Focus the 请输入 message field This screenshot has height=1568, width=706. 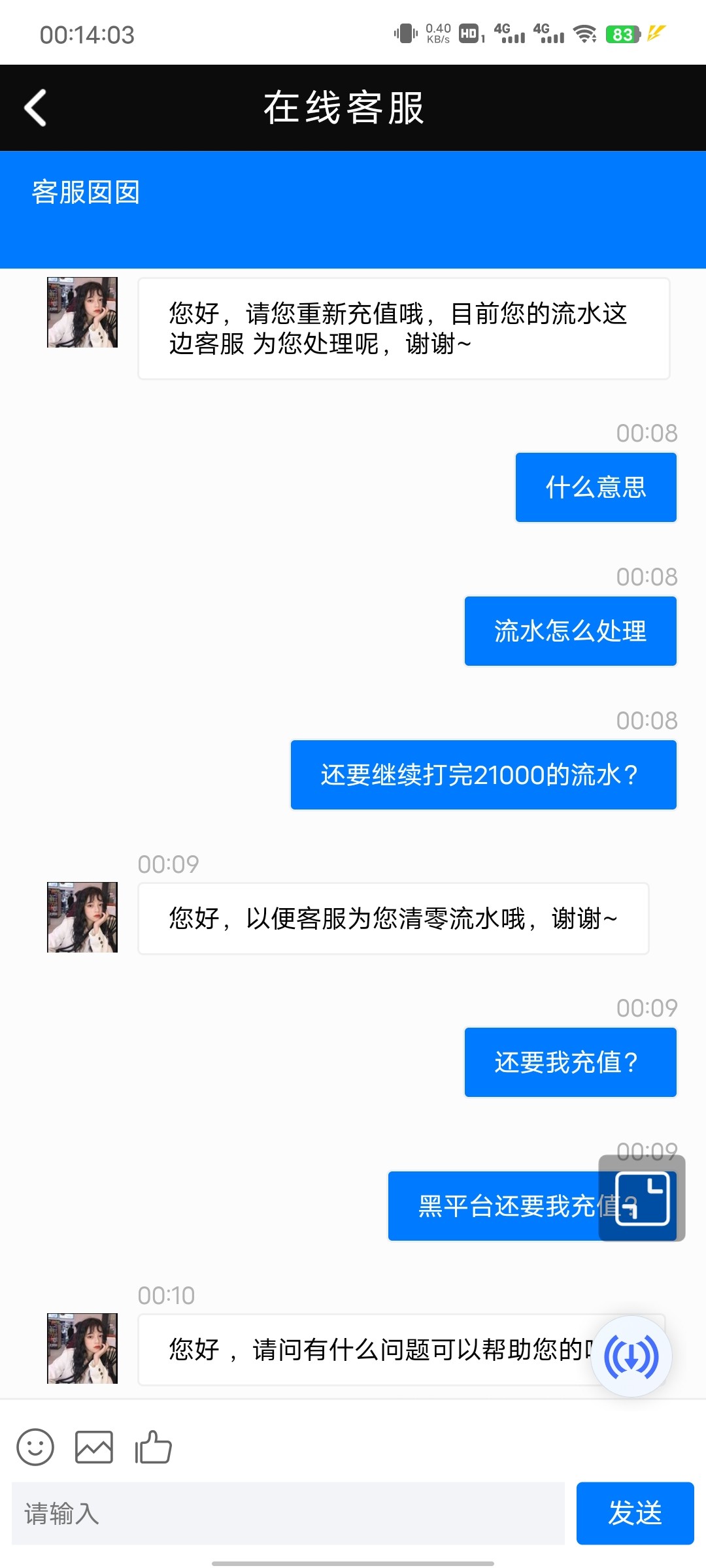click(x=288, y=1513)
